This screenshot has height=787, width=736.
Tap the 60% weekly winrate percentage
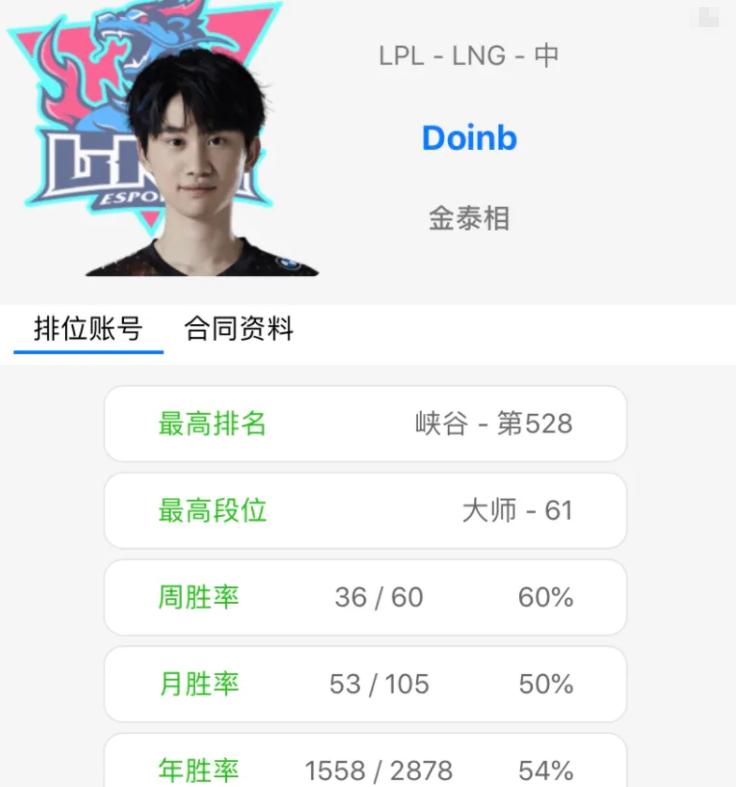coord(546,597)
